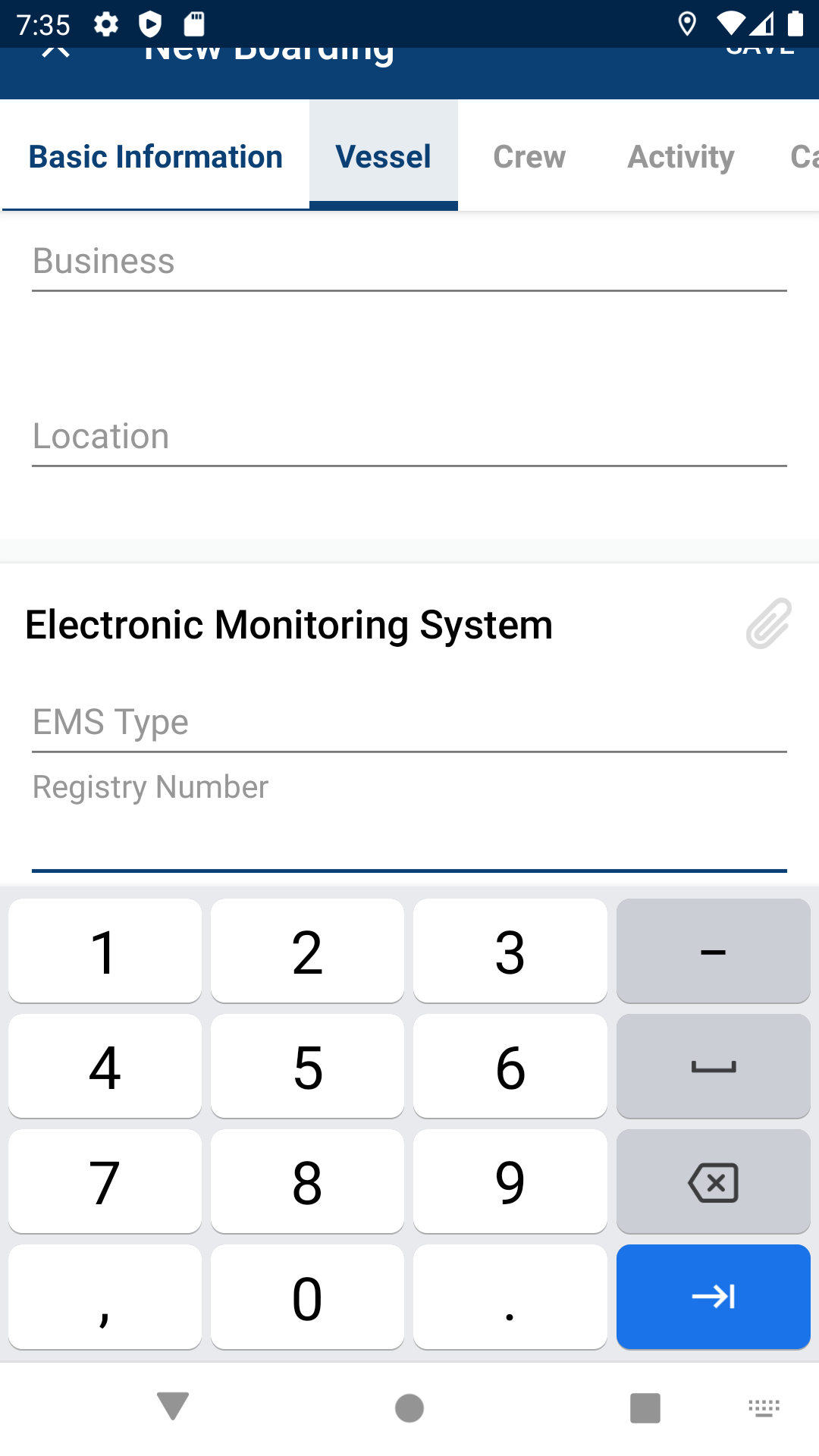The image size is (819, 1456).
Task: Go to the Activity tab
Action: [681, 156]
